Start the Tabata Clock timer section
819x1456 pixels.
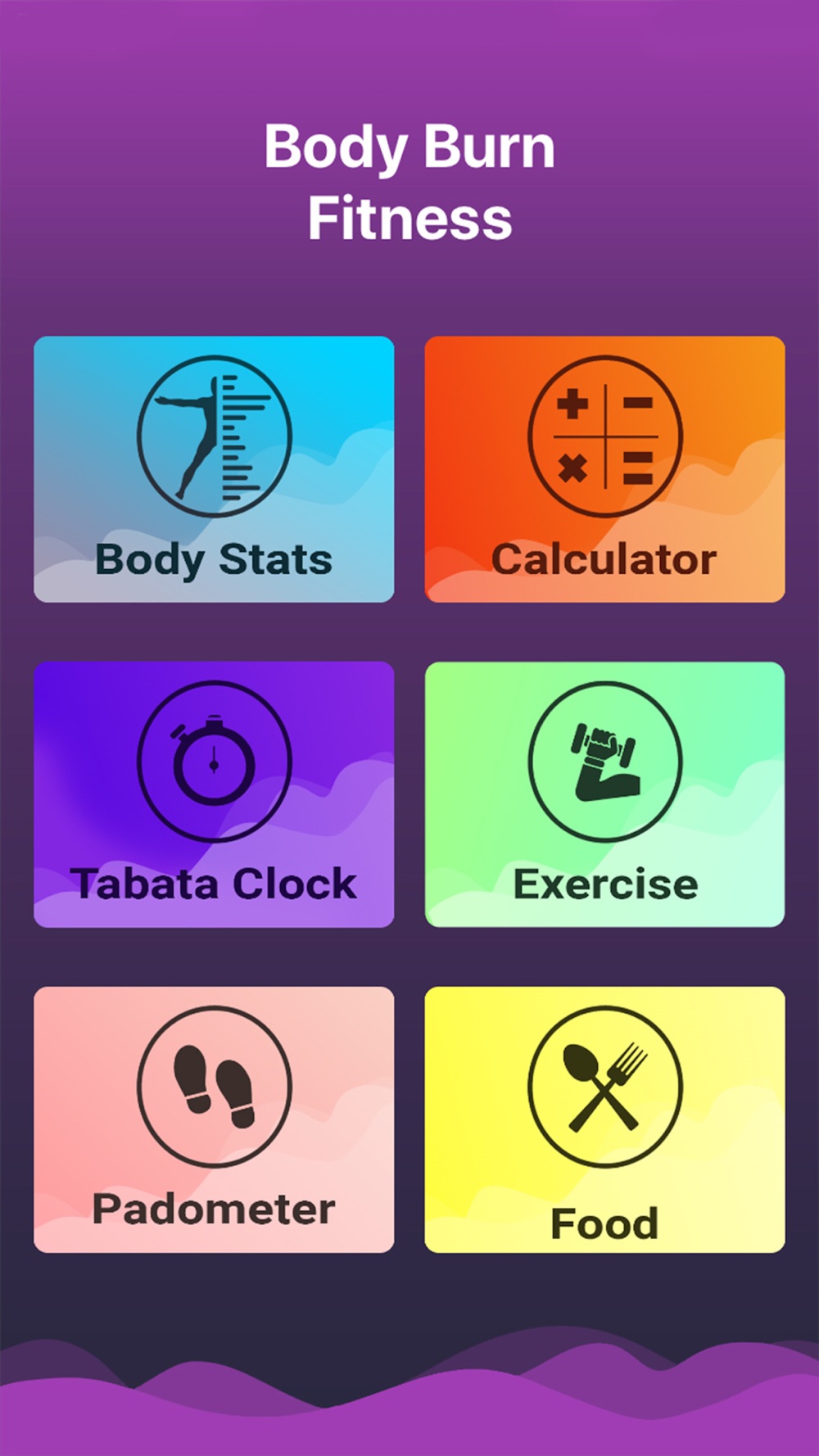[x=214, y=794]
